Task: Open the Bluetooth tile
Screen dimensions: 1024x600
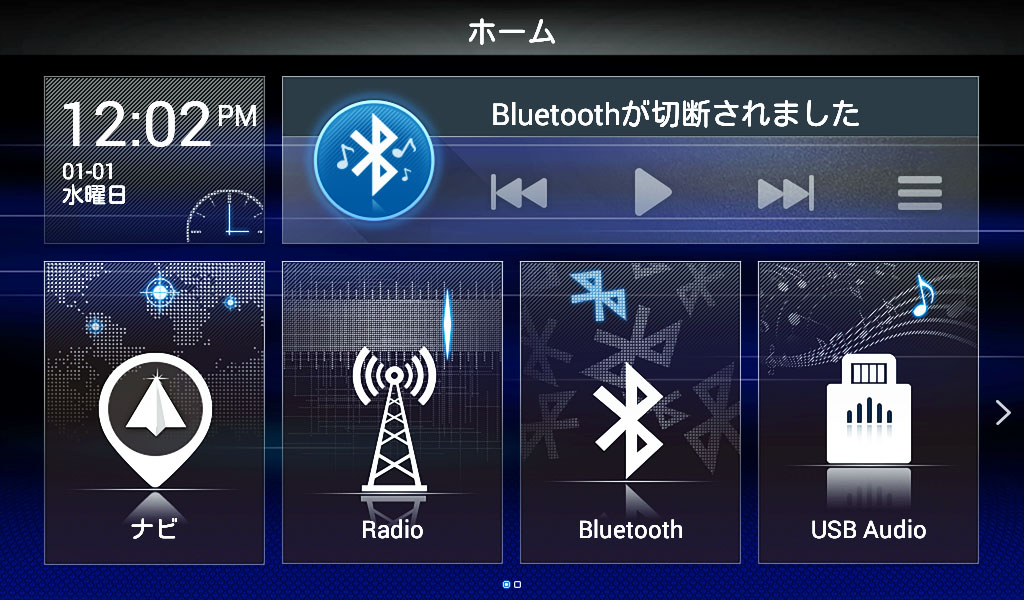Action: (630, 412)
